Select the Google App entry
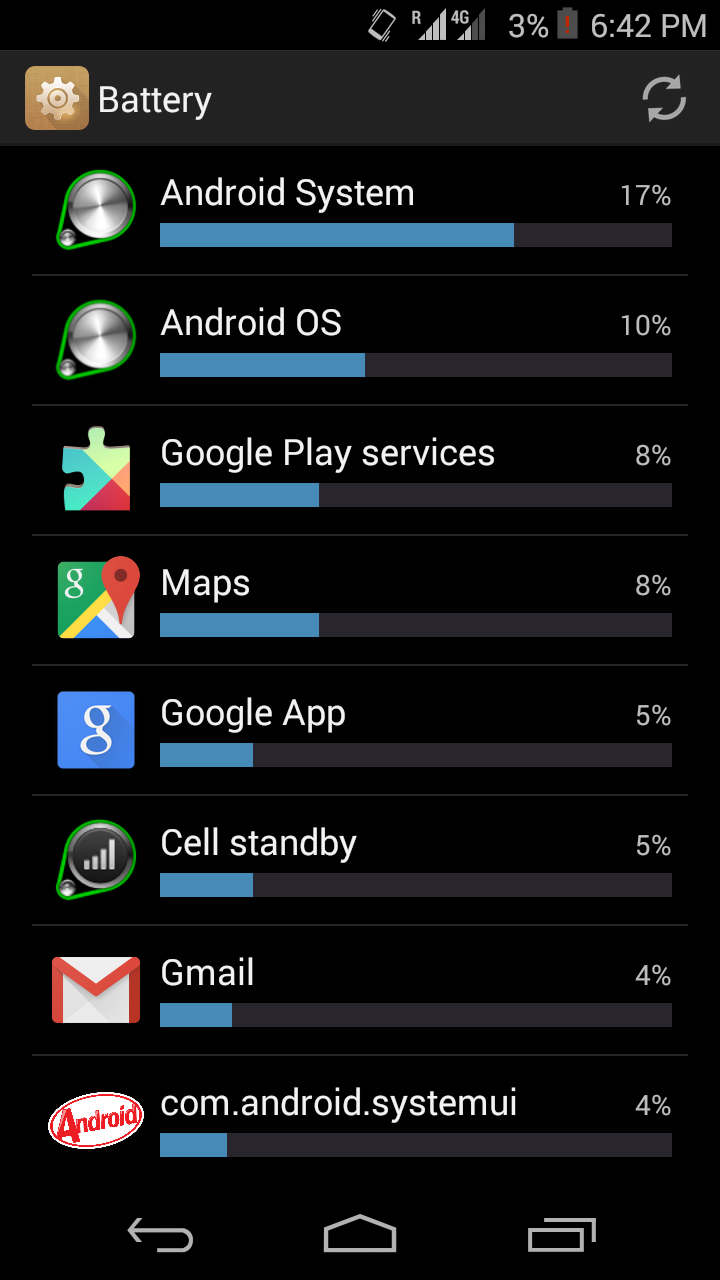 coord(360,730)
